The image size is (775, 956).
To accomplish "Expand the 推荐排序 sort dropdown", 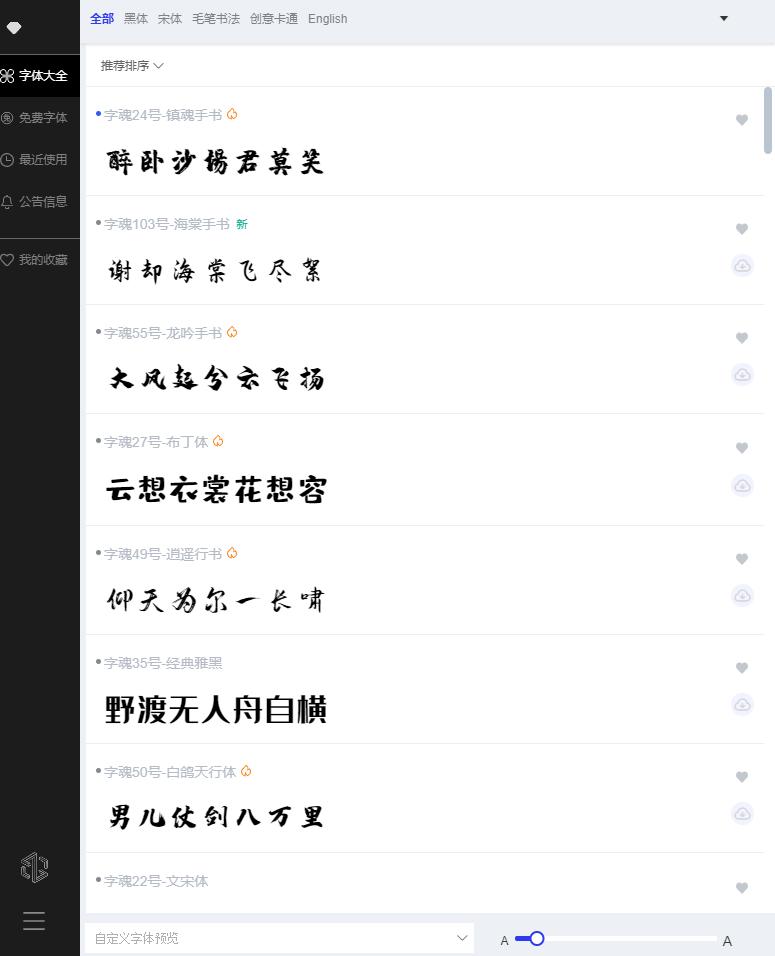I will pos(131,66).
